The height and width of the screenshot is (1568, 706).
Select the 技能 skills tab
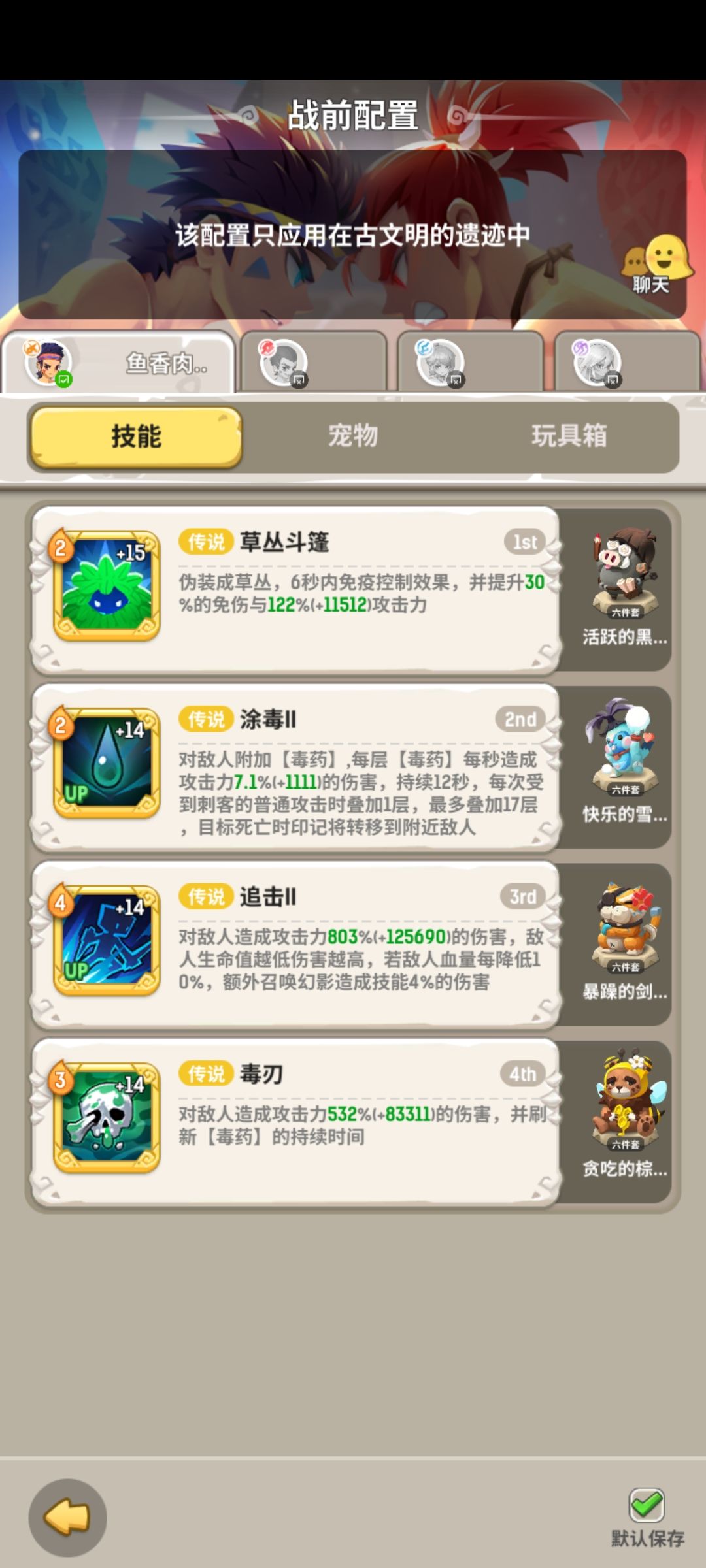pos(135,436)
